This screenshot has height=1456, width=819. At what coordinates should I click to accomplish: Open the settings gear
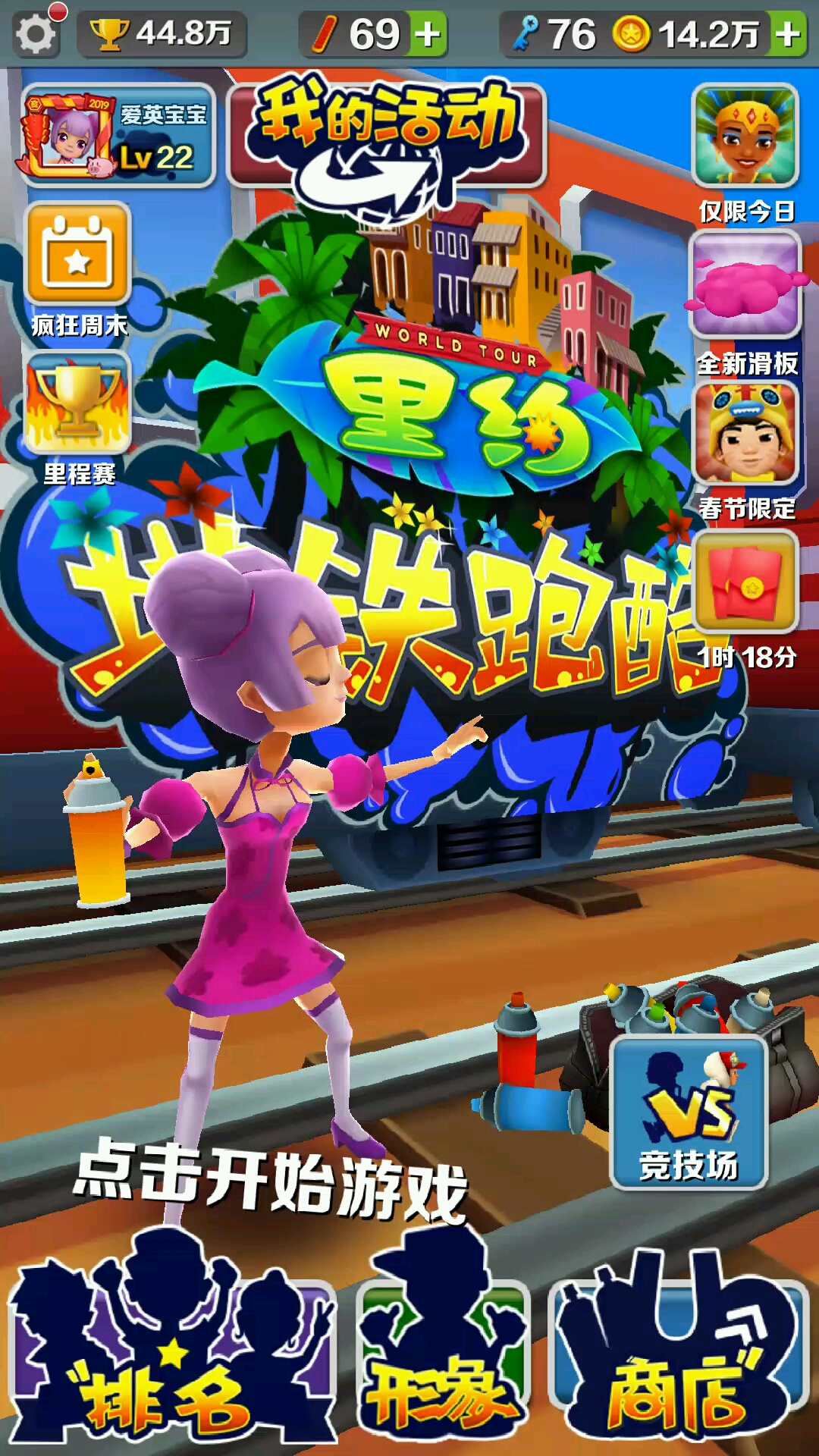point(36,34)
